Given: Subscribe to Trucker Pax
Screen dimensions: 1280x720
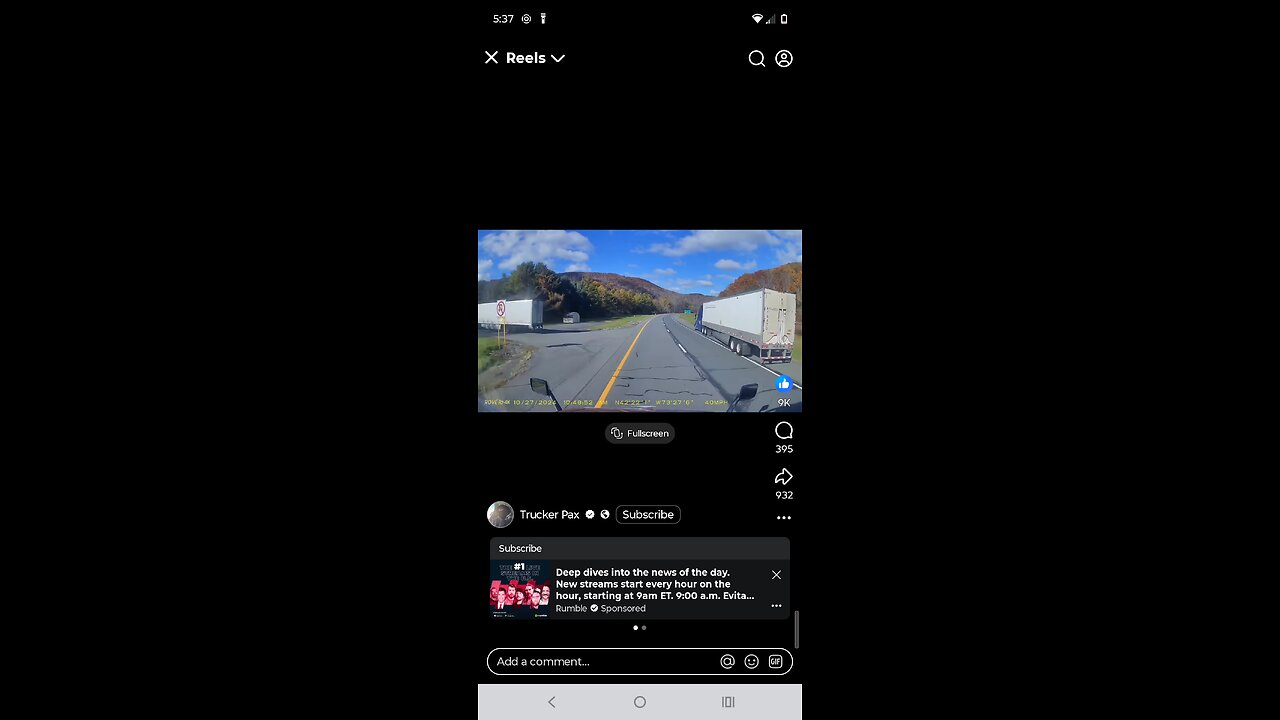Looking at the screenshot, I should [648, 515].
